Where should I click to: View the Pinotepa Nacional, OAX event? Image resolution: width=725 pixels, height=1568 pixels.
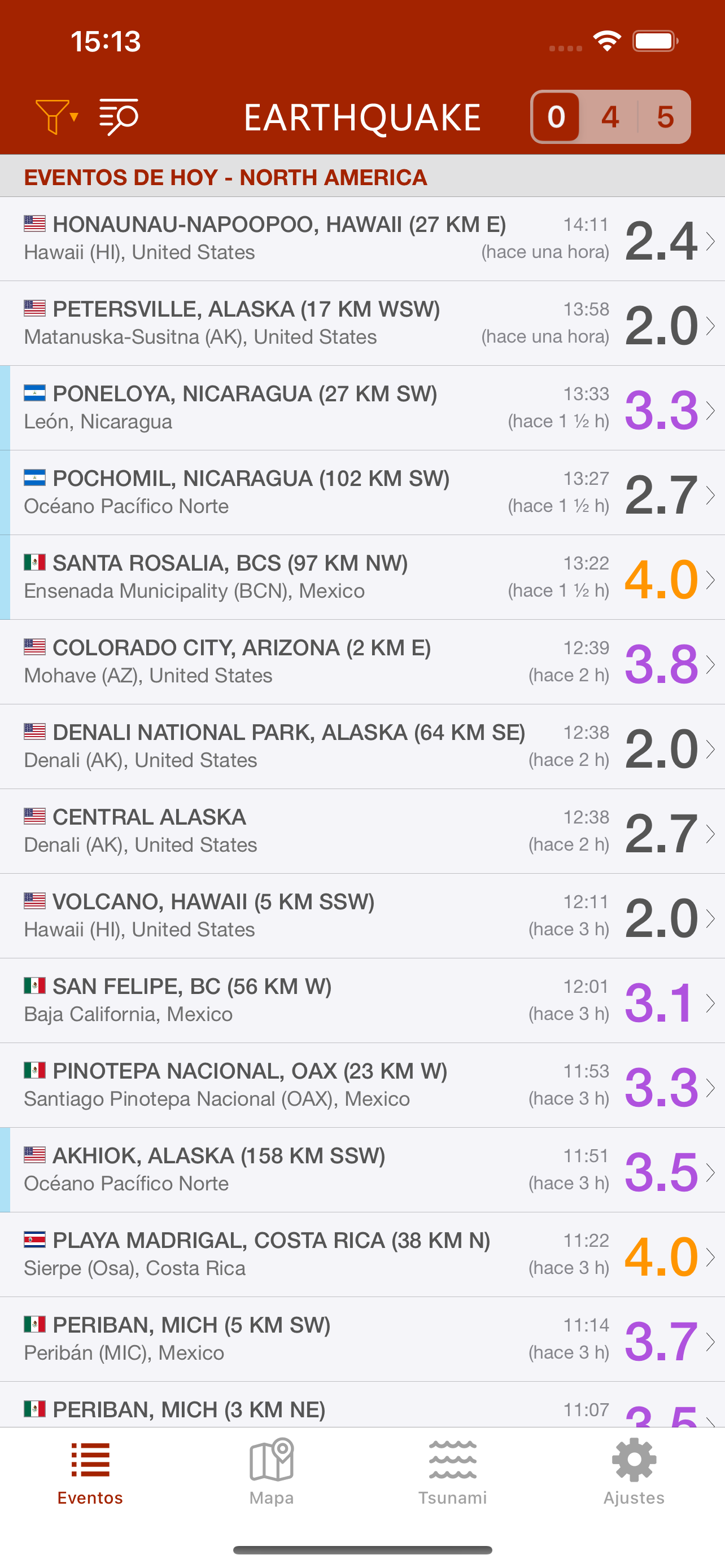click(x=362, y=1085)
